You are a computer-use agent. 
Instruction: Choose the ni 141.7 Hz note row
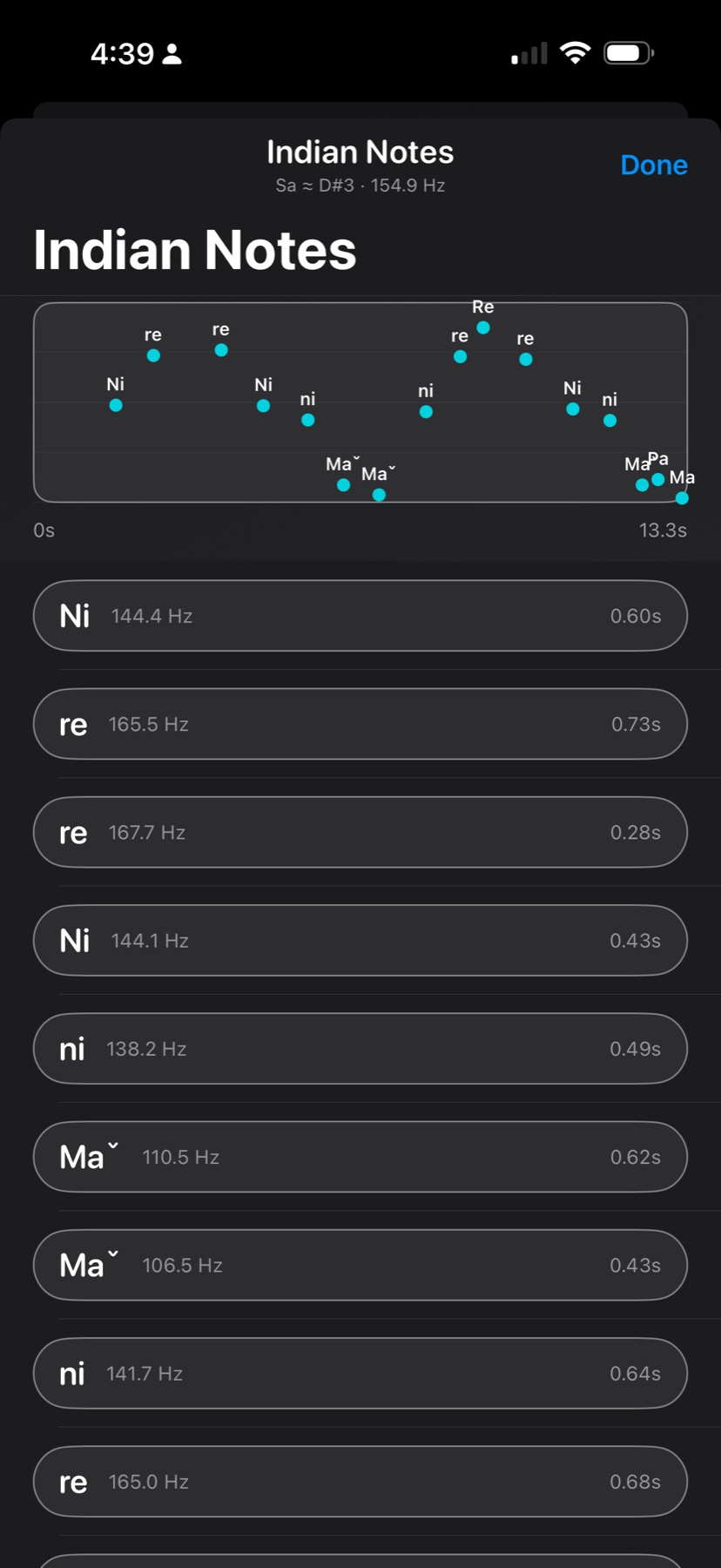click(x=360, y=1374)
